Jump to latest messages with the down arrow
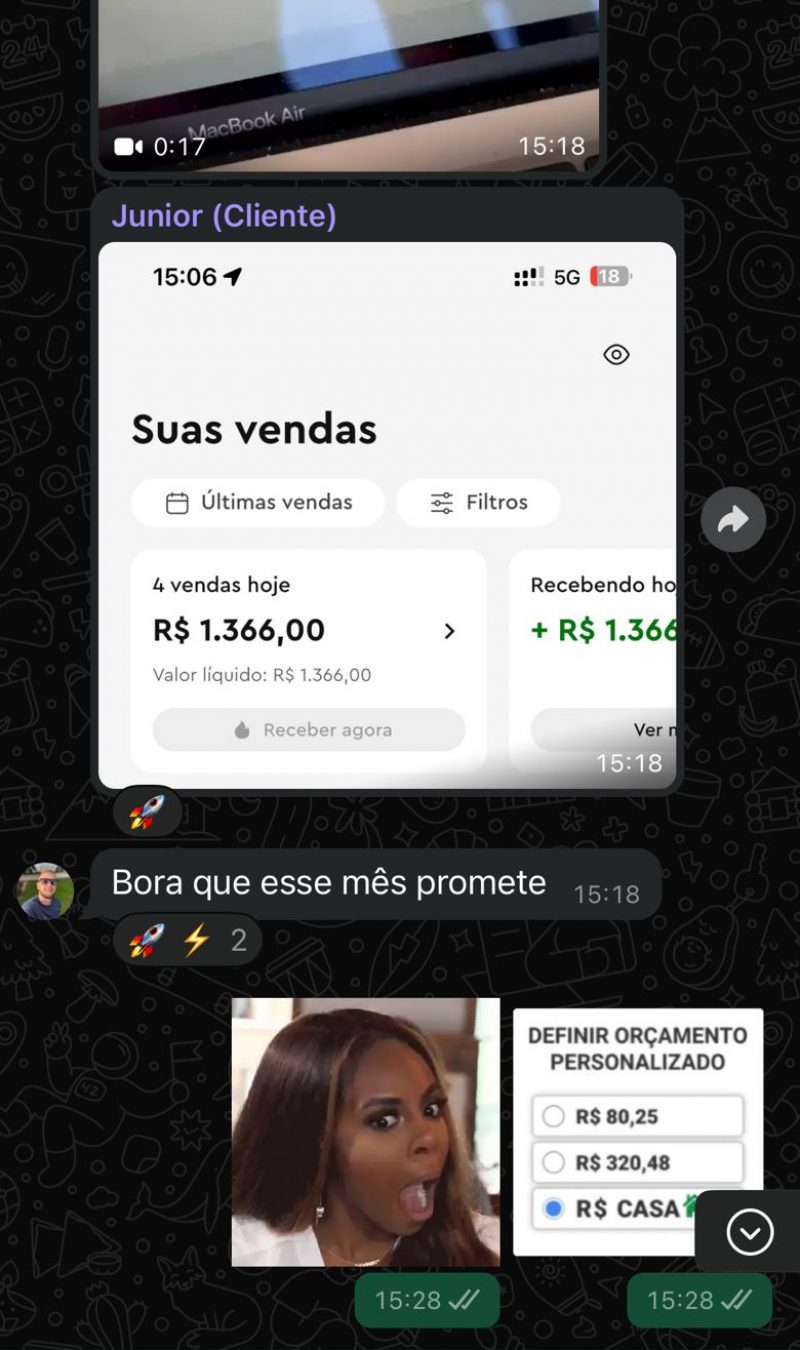 click(750, 1232)
